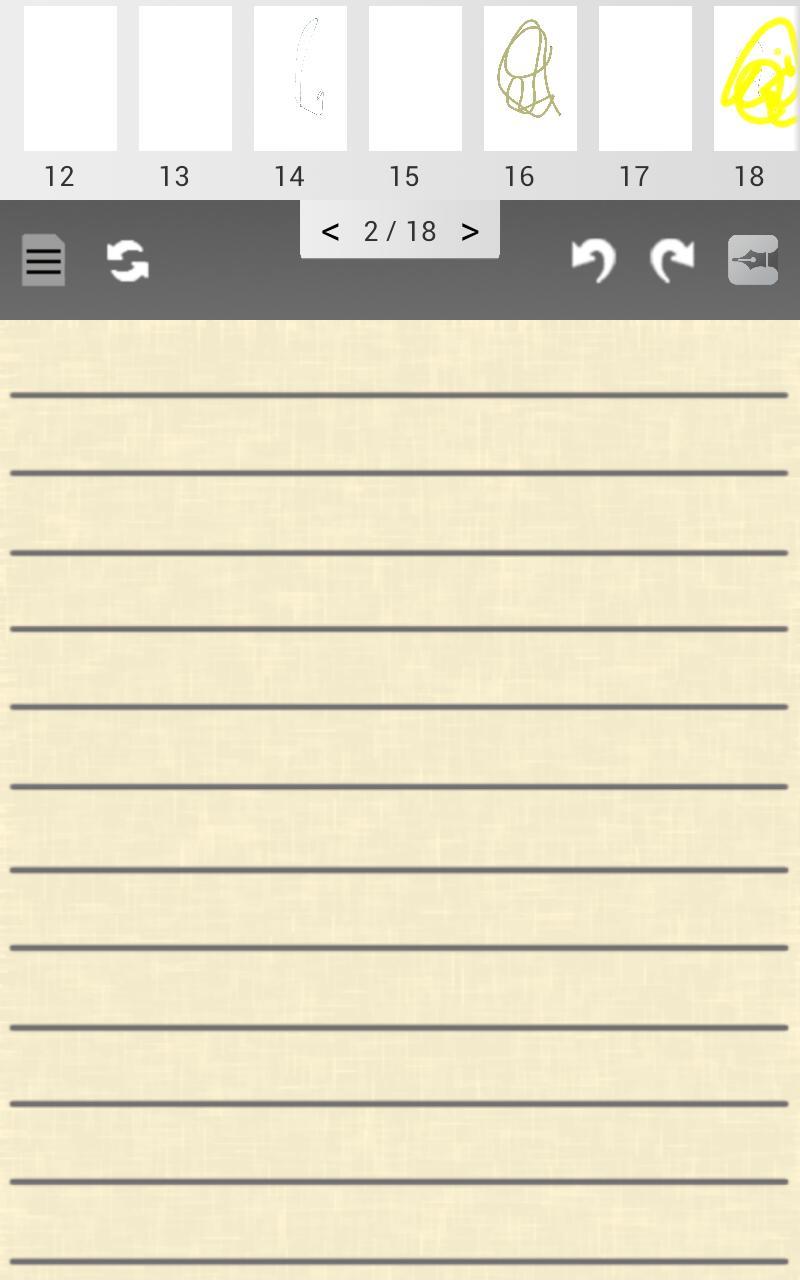Open page 13 thumbnail

pos(185,79)
